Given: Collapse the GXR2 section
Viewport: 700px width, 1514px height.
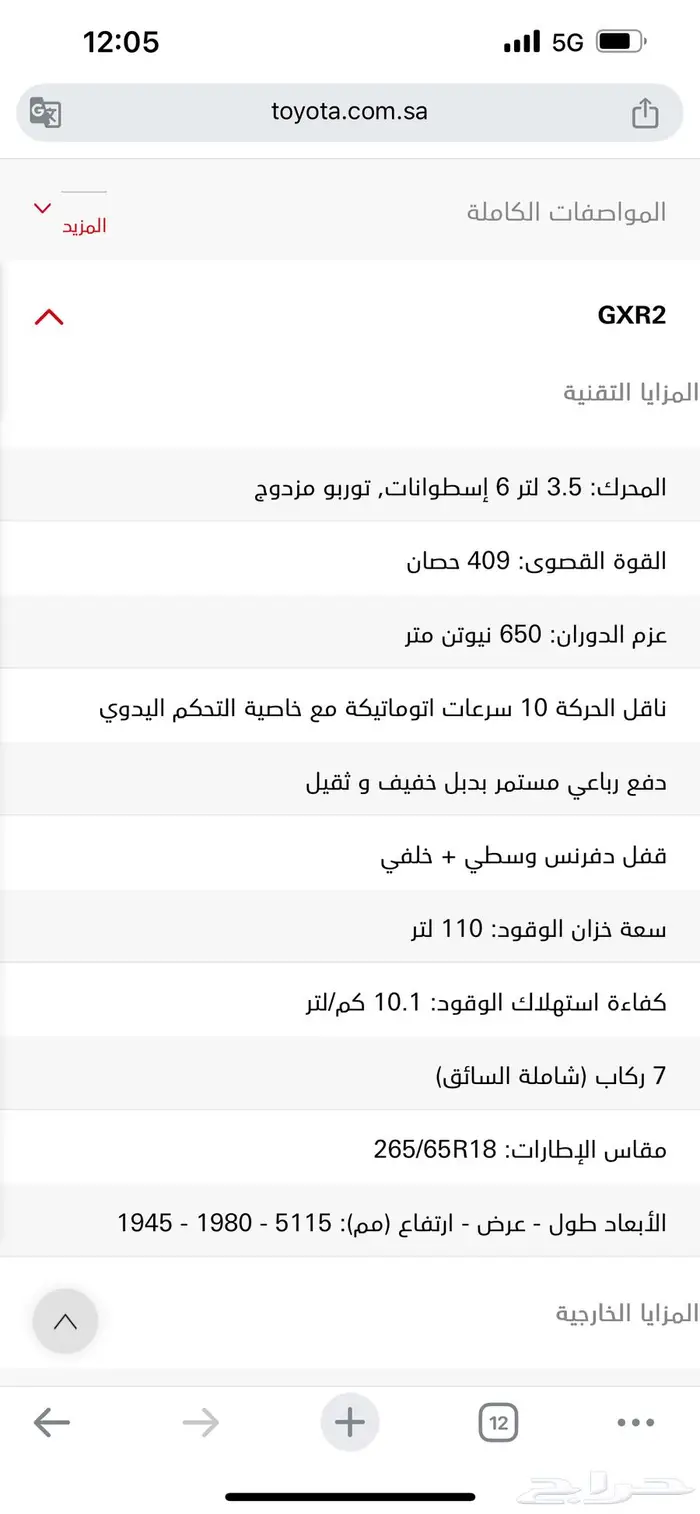Looking at the screenshot, I should (x=49, y=317).
